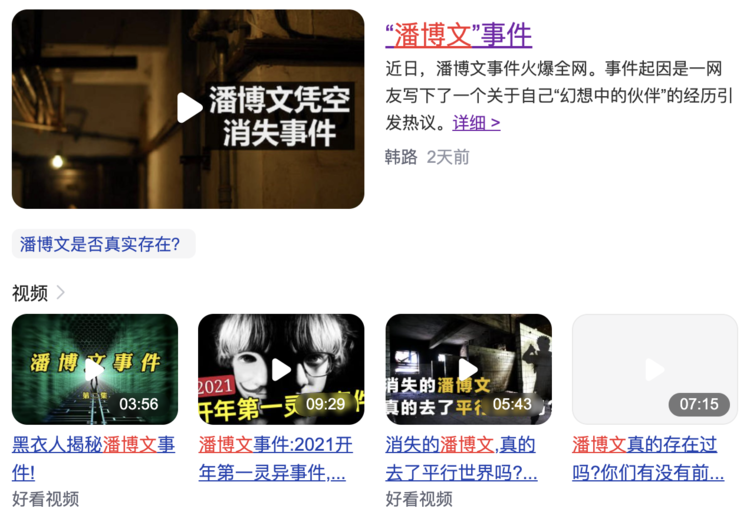Play the 03:56 潘博文事件 video thumbnail
This screenshot has height=518, width=750.
pyautogui.click(x=94, y=369)
